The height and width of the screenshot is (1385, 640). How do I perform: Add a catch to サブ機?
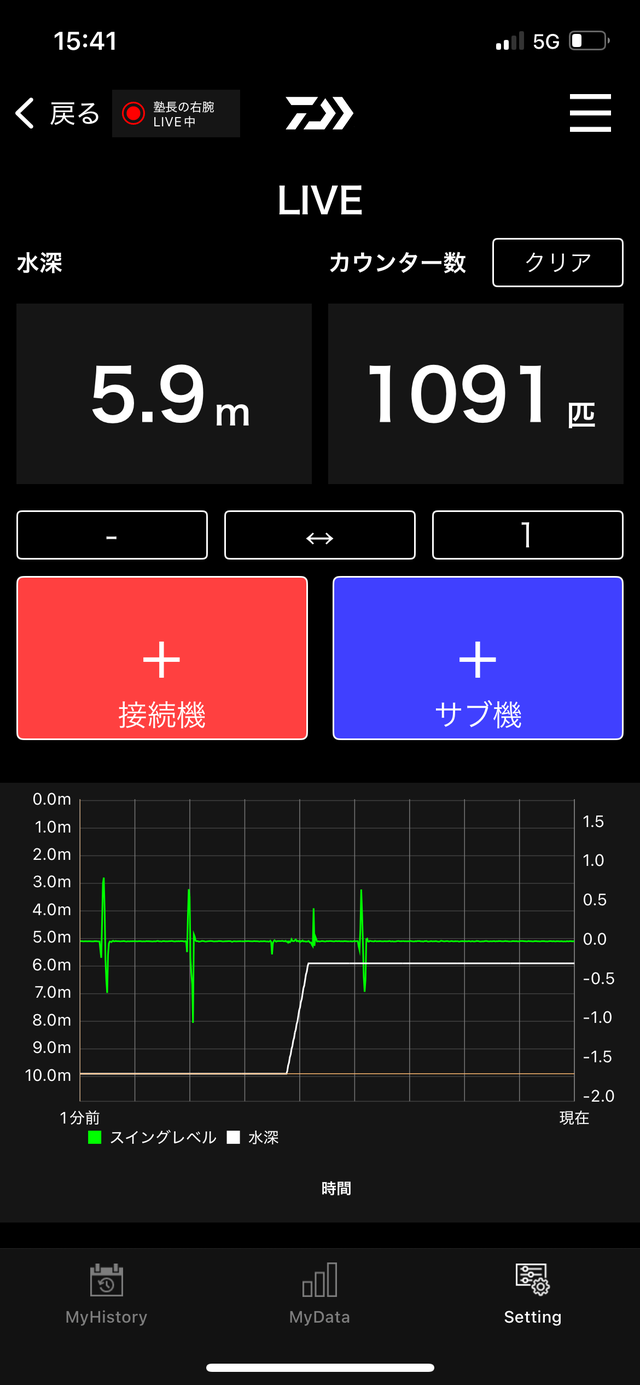point(478,659)
